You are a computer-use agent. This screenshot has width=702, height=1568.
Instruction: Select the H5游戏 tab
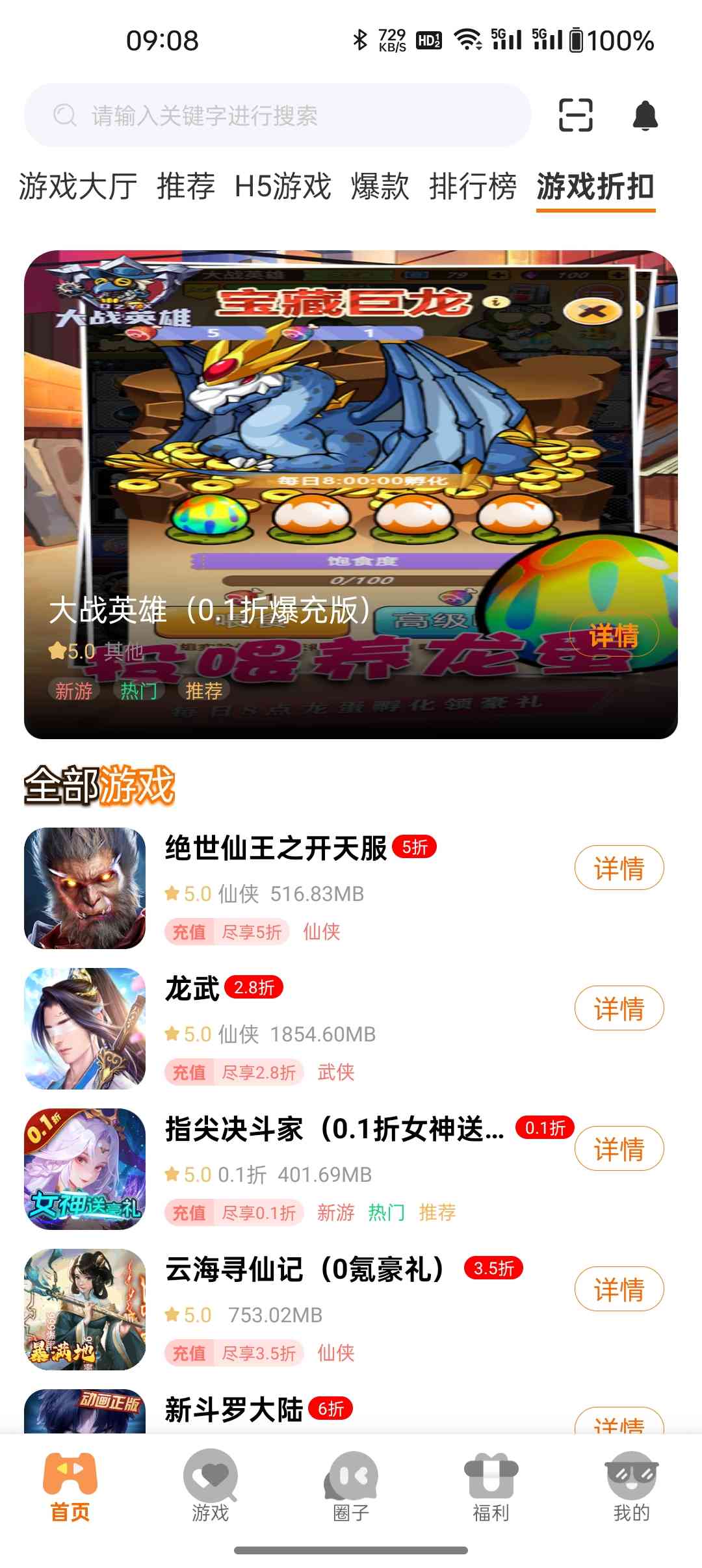(x=283, y=187)
